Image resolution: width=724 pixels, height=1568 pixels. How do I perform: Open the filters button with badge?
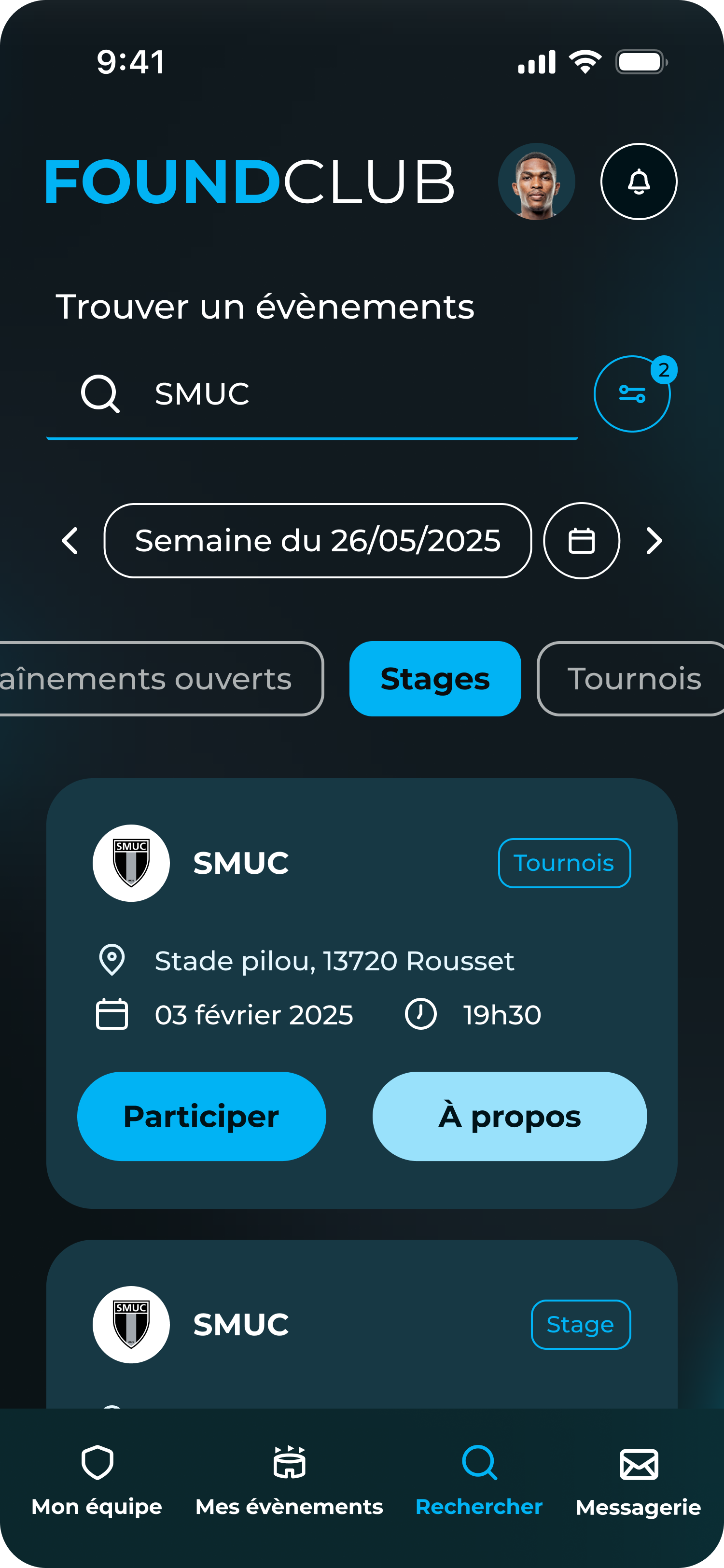632,394
